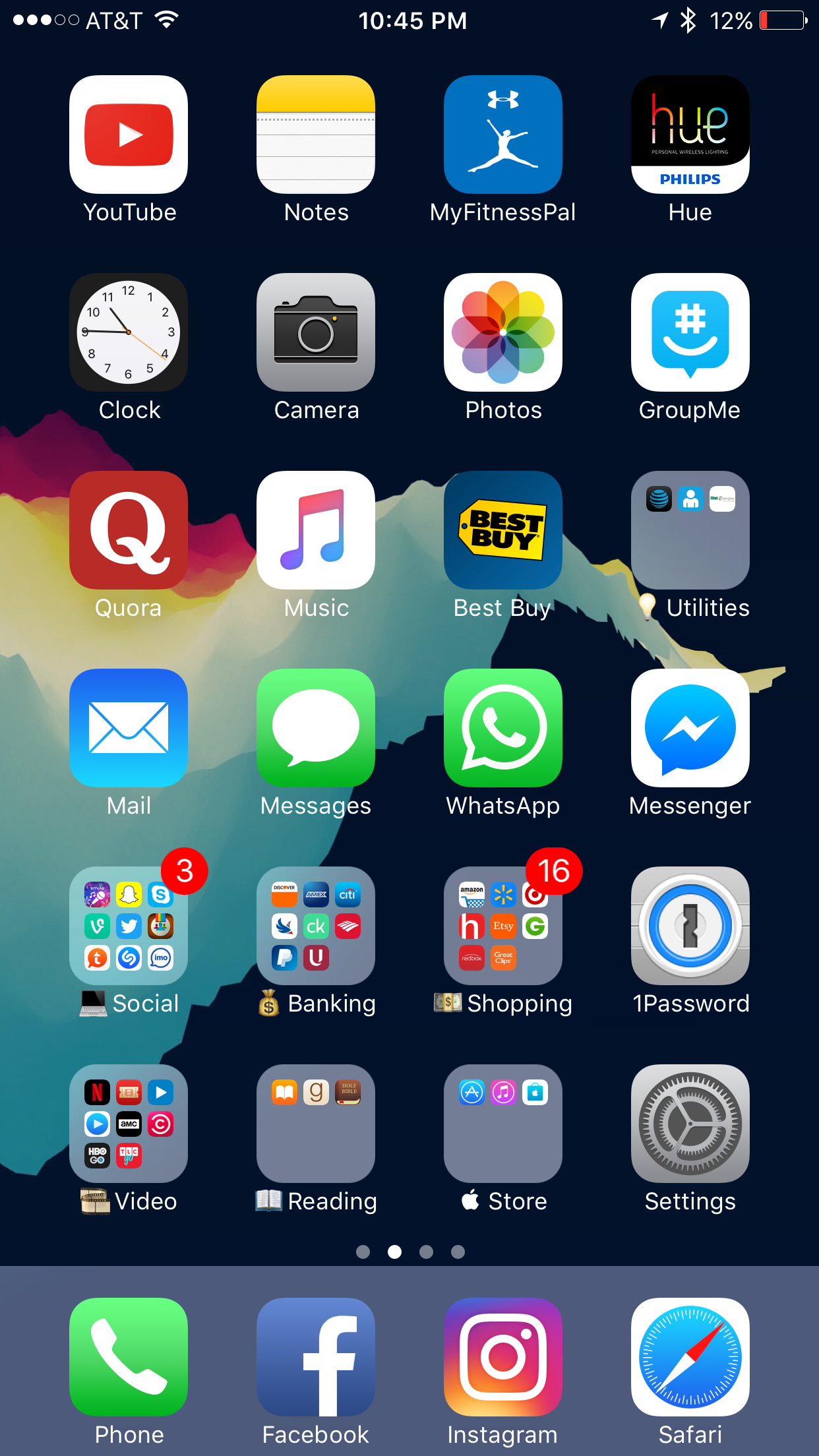Open the Clock app
The image size is (819, 1456).
(x=129, y=332)
